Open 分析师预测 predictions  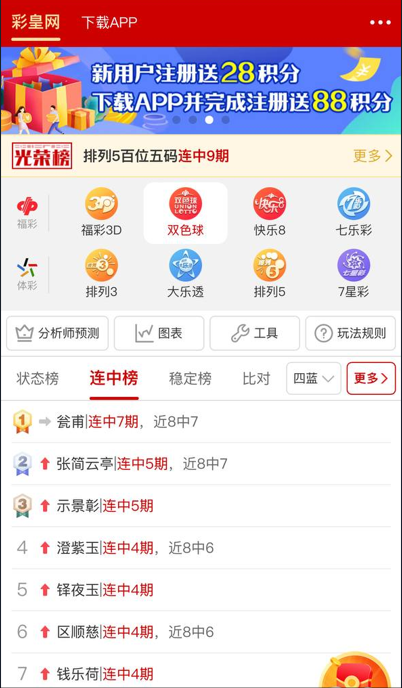(x=57, y=333)
